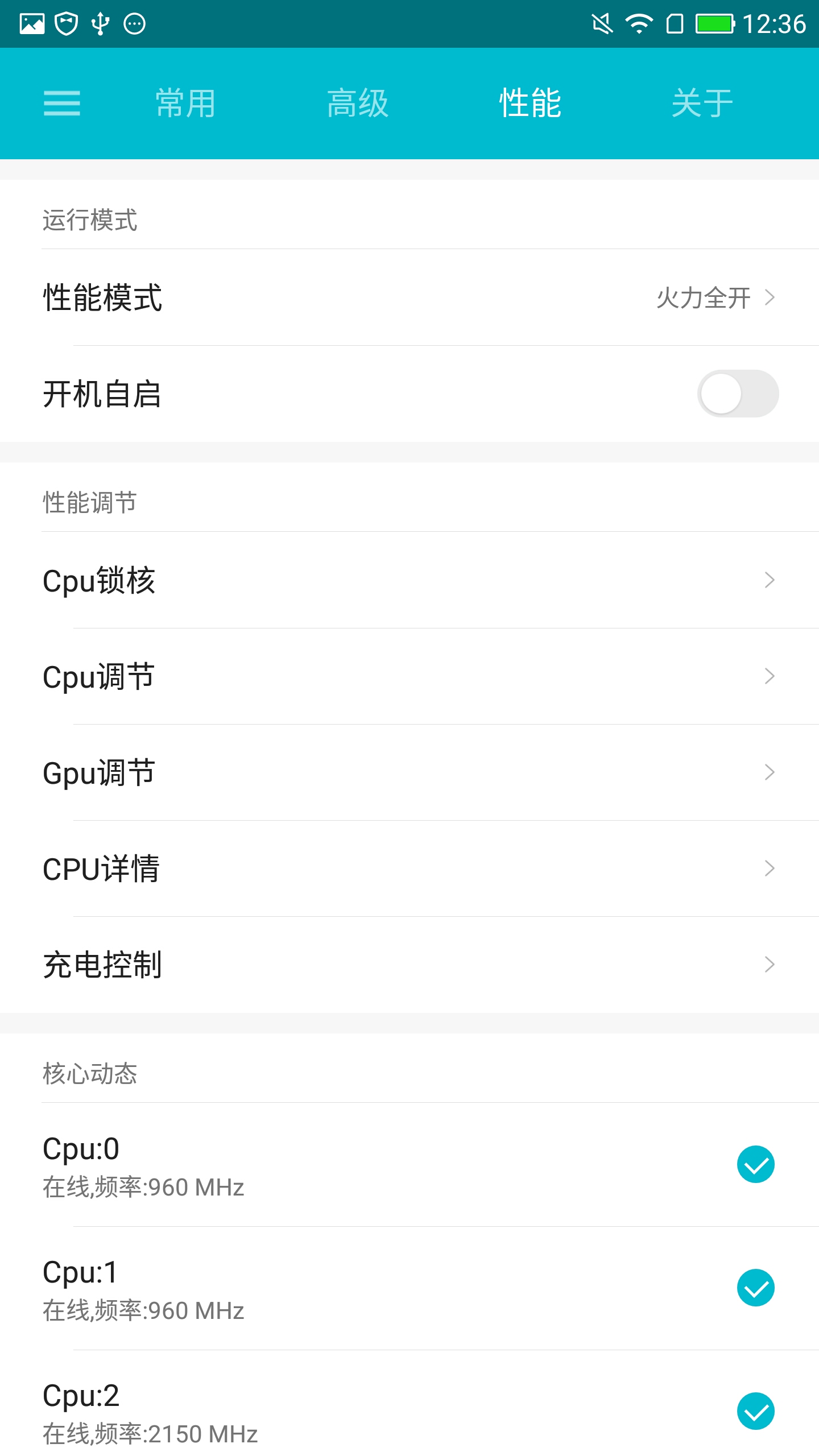Switch to the 高级 tab
This screenshot has height=1456, width=819.
(x=358, y=104)
